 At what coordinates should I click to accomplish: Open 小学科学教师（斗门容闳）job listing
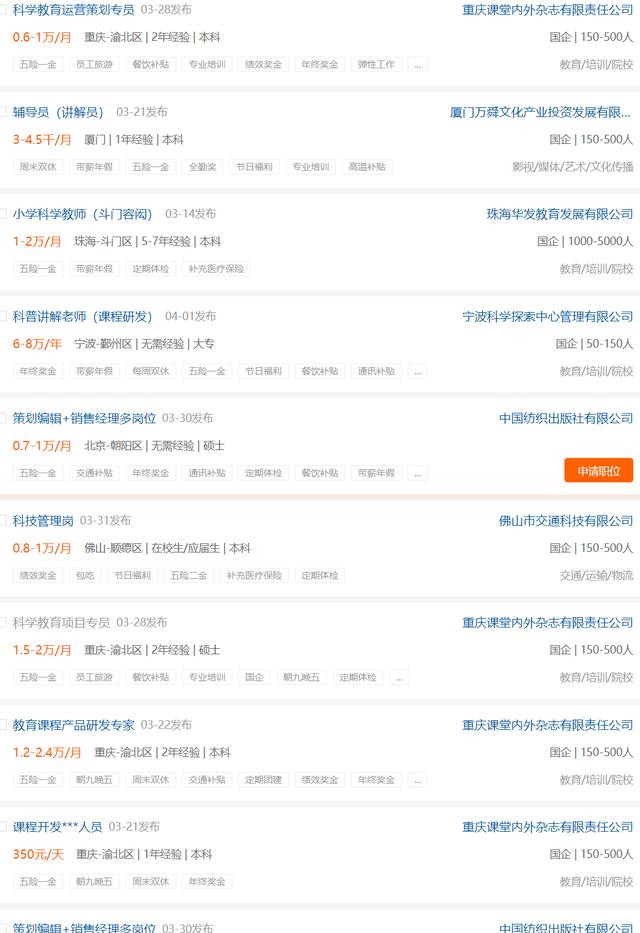82,214
